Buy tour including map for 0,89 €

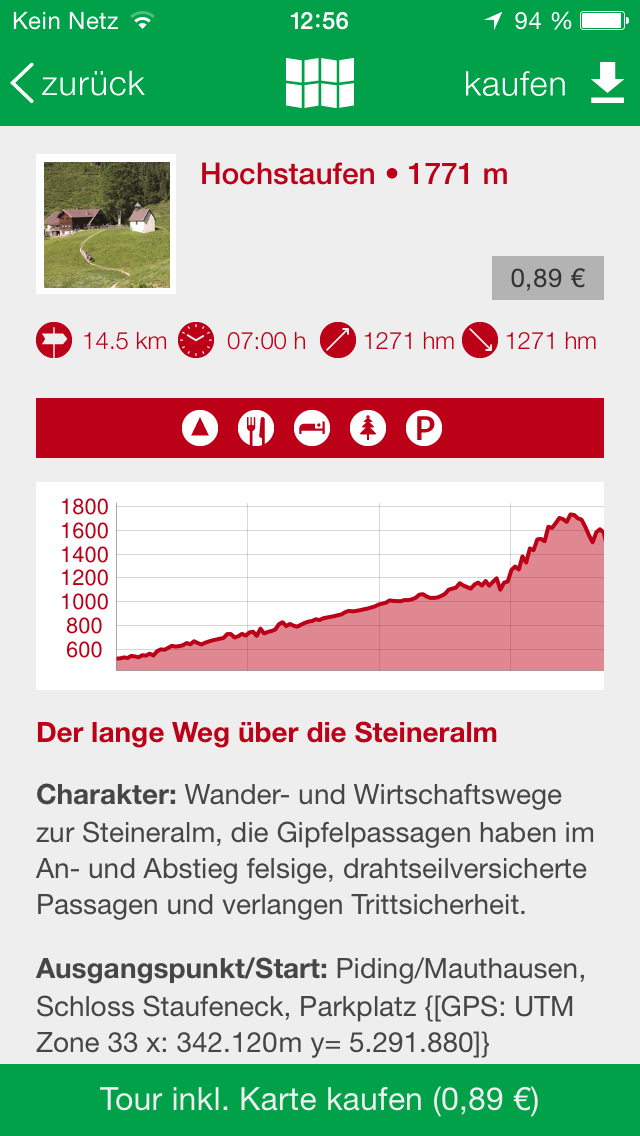tap(320, 1100)
